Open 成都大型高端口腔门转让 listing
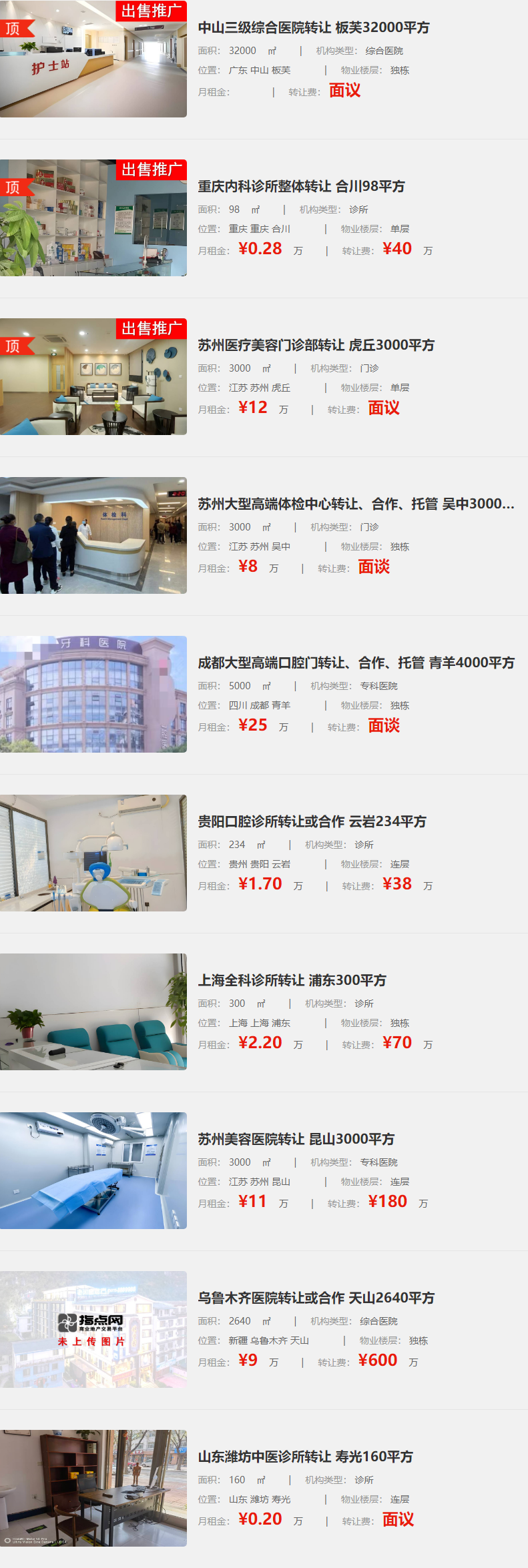Image resolution: width=528 pixels, height=1568 pixels. pos(356,663)
